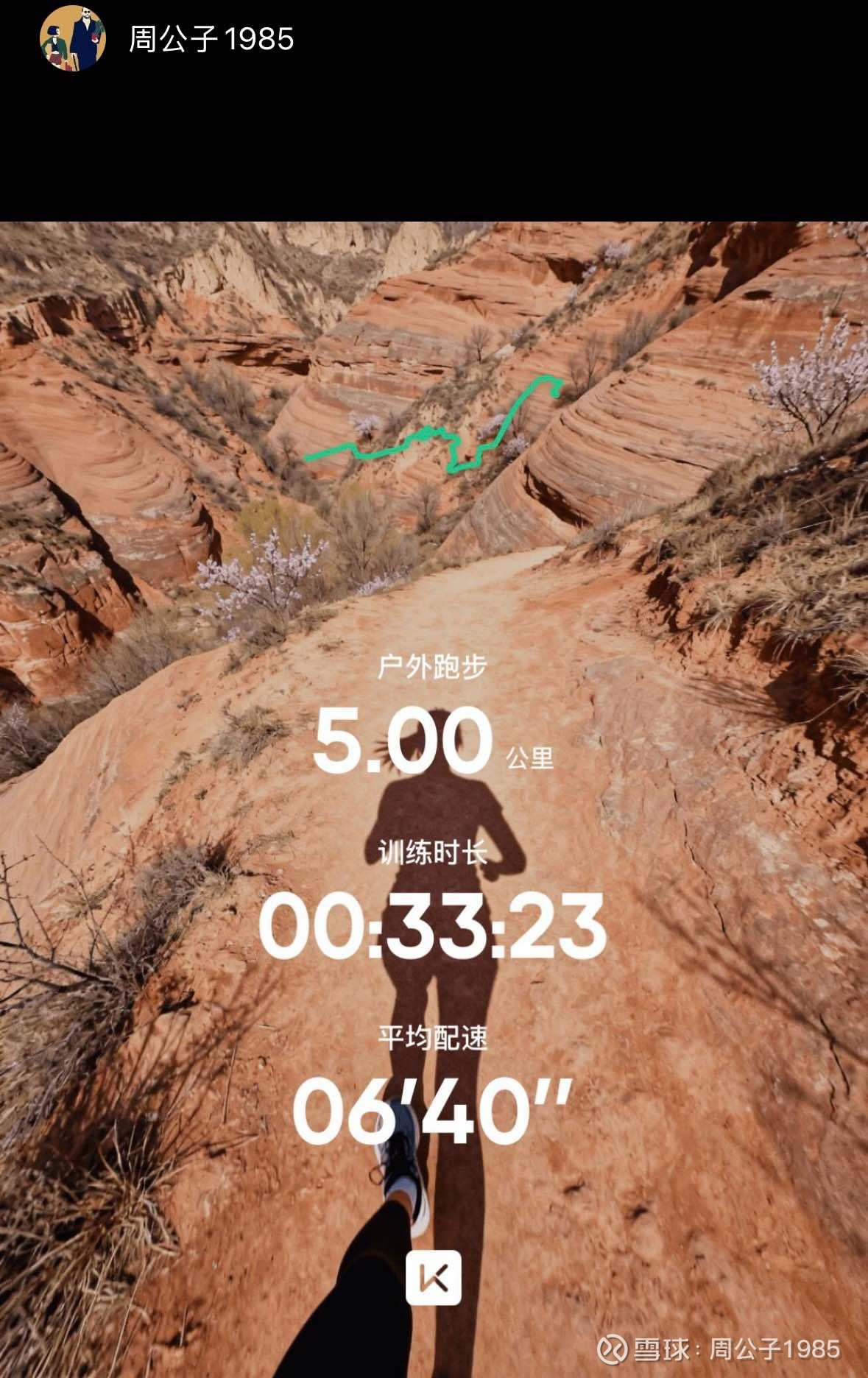
Task: Tap the username 周公子1985
Action: pyautogui.click(x=211, y=39)
